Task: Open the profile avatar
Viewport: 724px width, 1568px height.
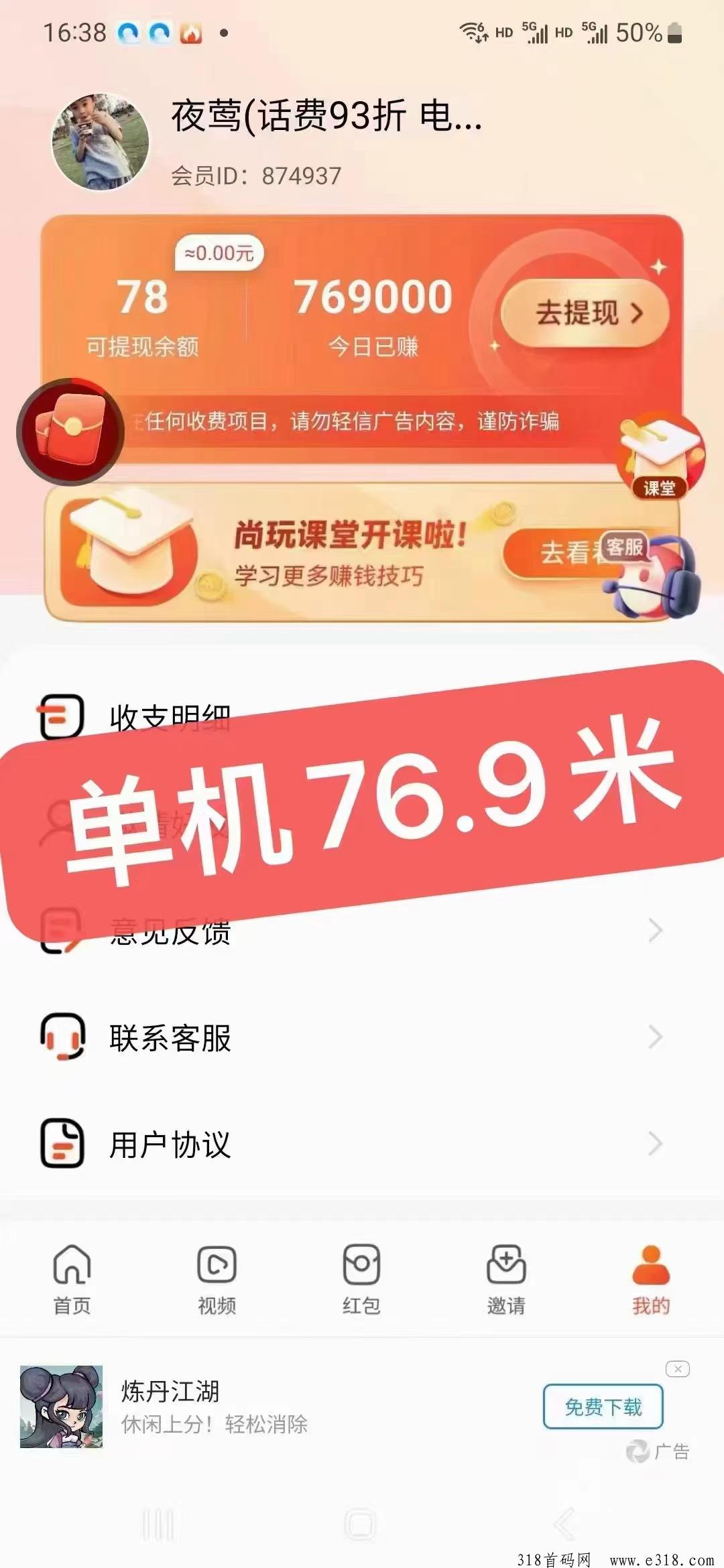Action: tap(101, 142)
